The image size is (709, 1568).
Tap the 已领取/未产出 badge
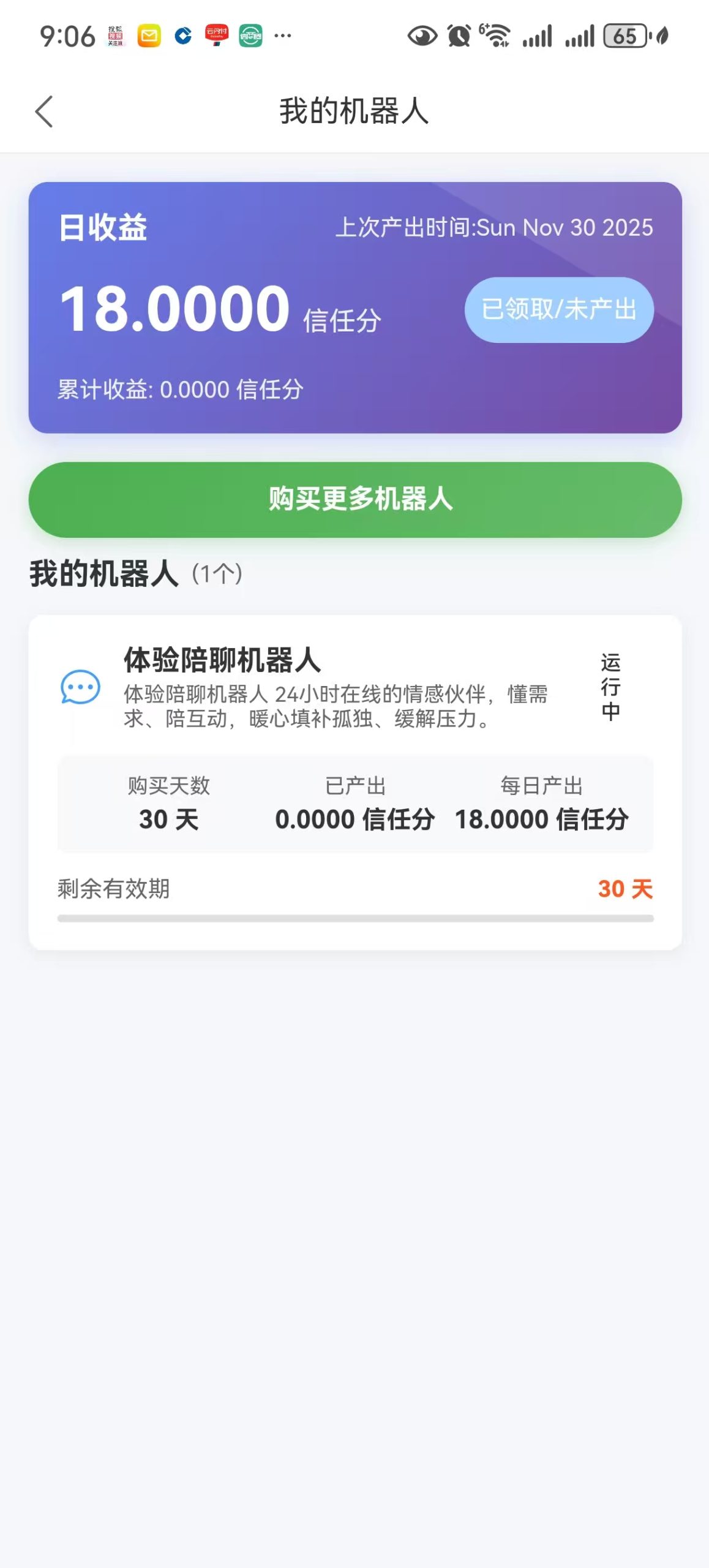pos(559,309)
